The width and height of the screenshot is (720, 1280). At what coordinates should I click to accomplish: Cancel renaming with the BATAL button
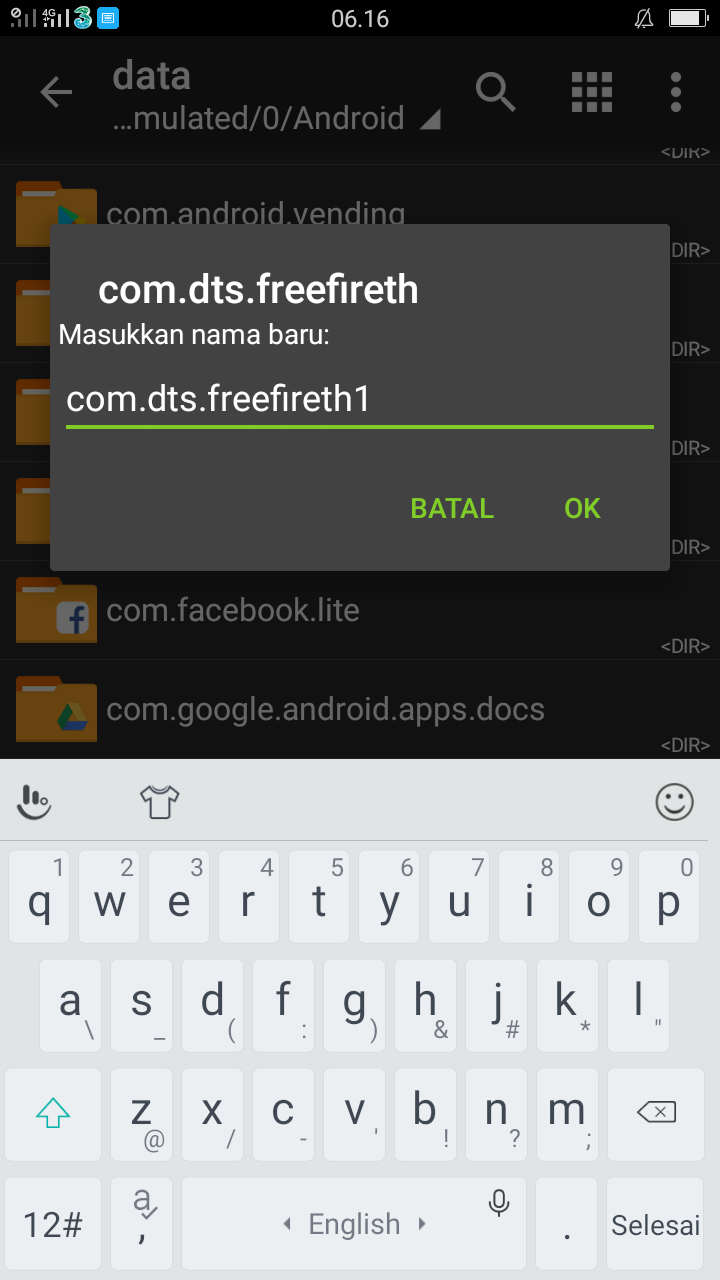point(452,508)
